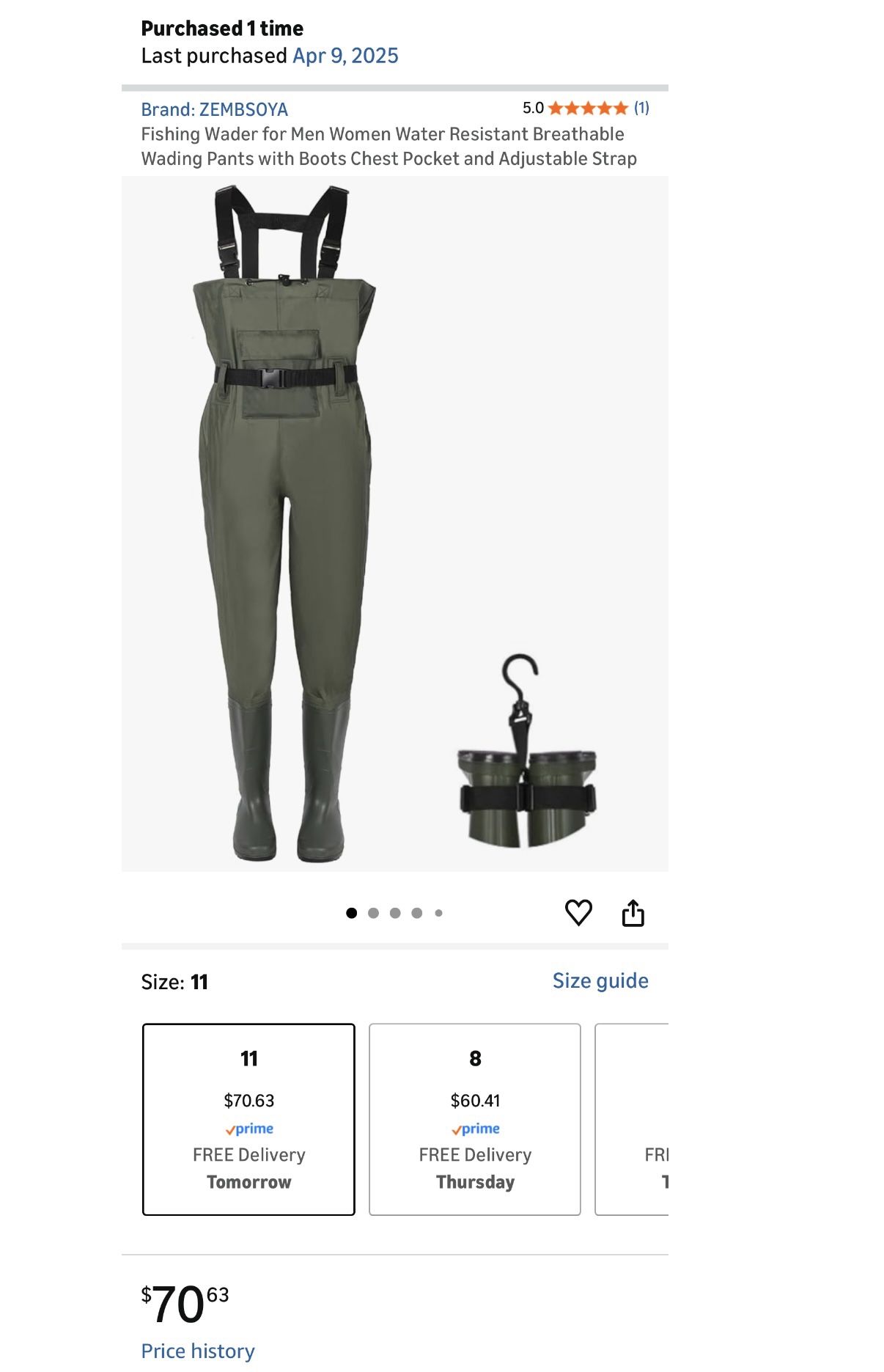The width and height of the screenshot is (884, 1372).
Task: Add the fishing wader to your wishlist
Action: (x=579, y=913)
